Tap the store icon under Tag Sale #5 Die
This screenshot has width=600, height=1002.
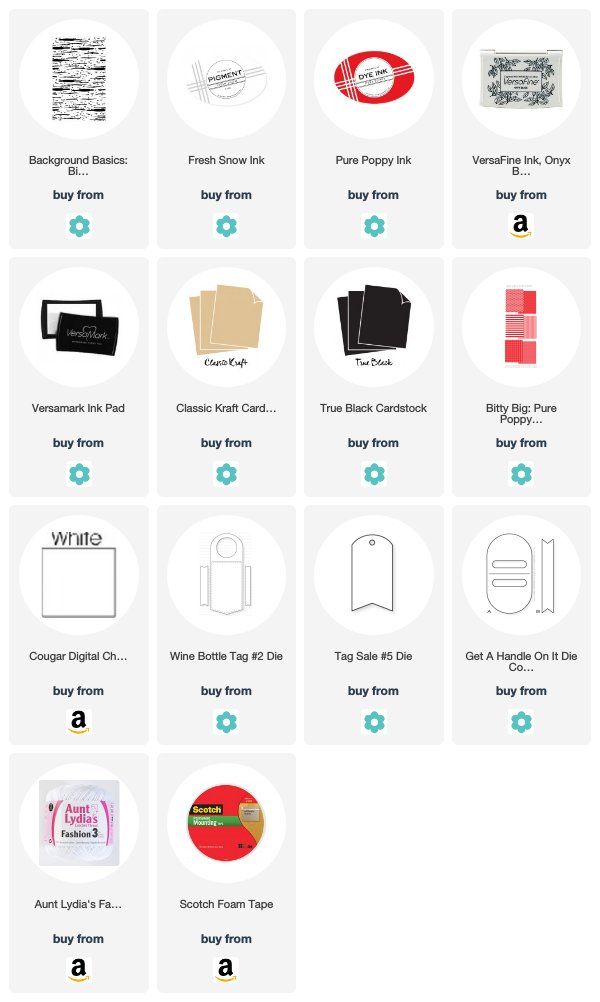(x=374, y=722)
